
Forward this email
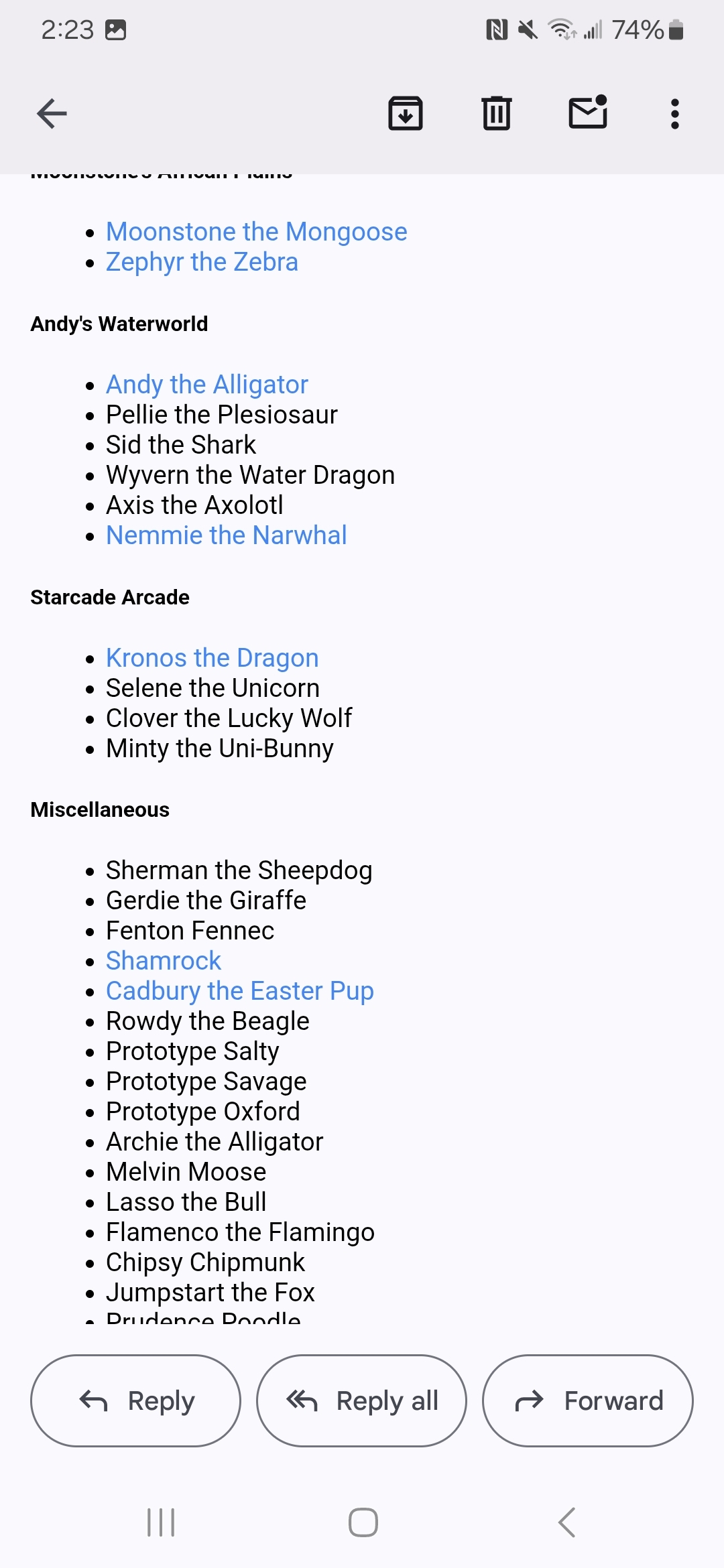588,1400
